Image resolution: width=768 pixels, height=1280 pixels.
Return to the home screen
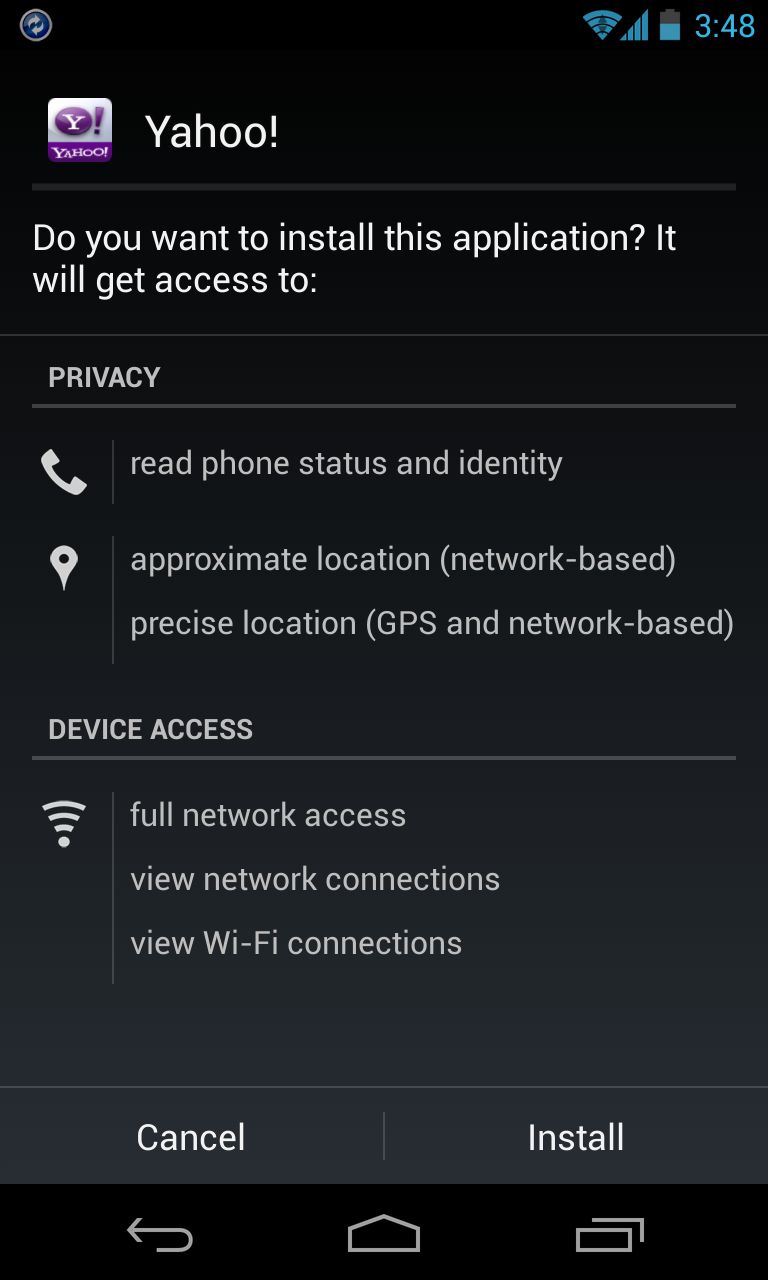[384, 1235]
